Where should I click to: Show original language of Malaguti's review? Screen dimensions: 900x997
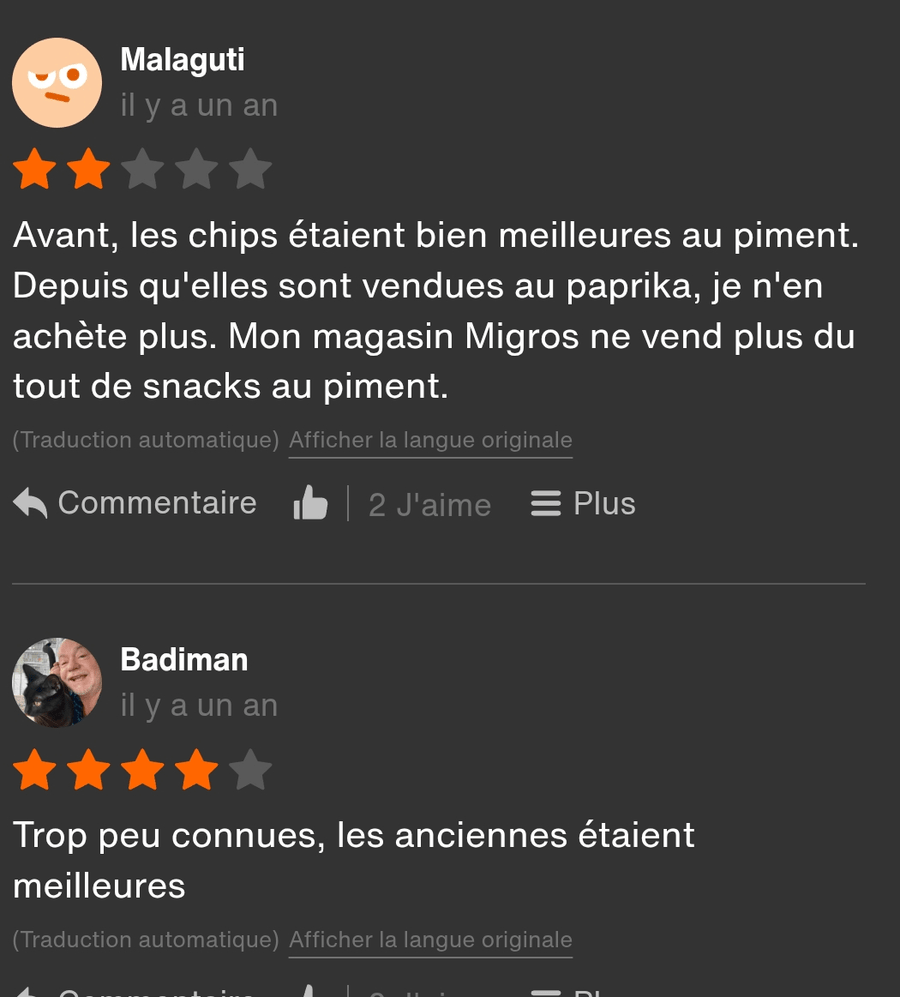click(430, 440)
